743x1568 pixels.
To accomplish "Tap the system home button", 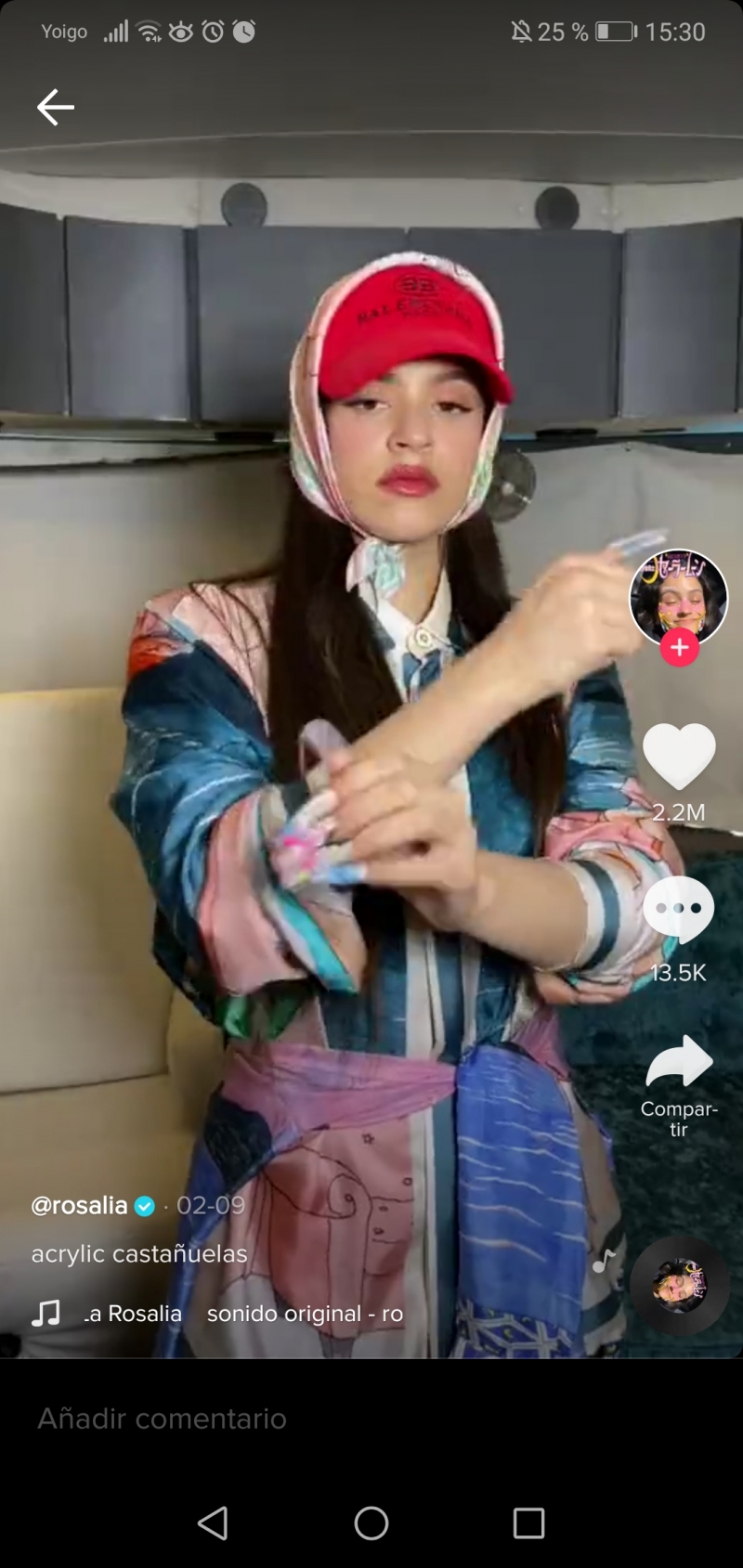I will pos(371,1523).
